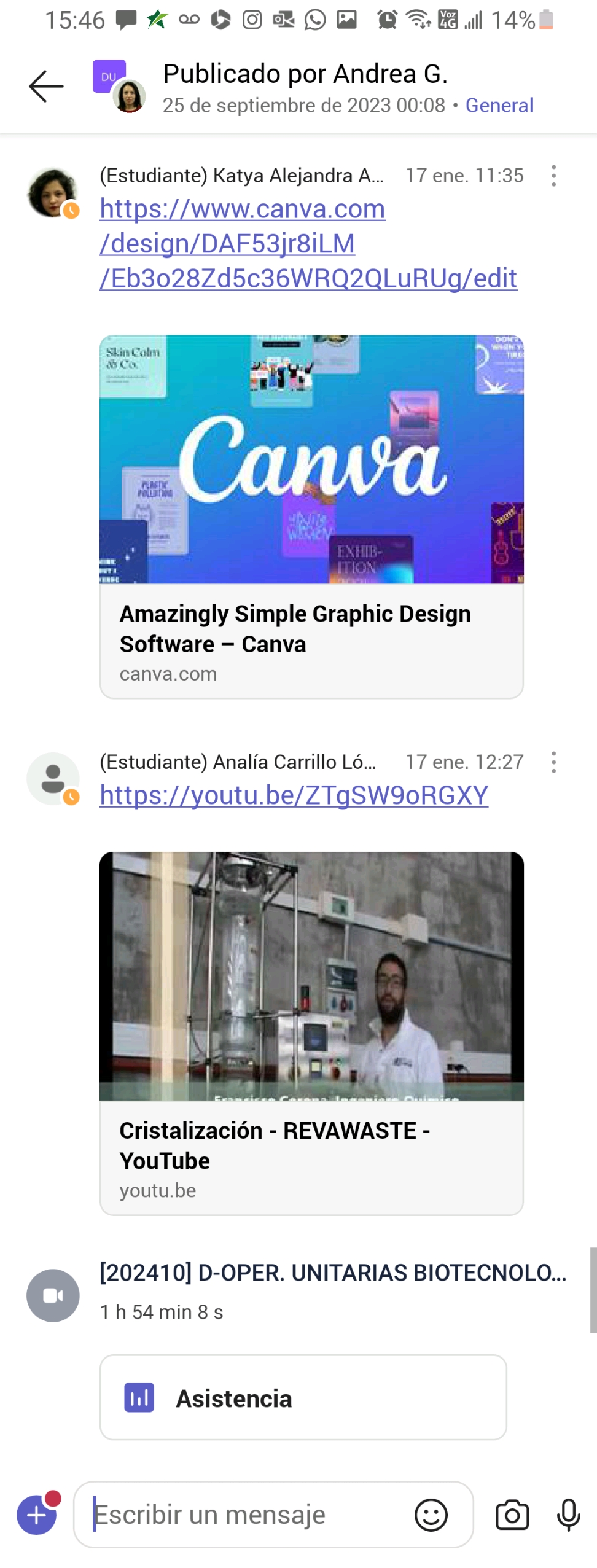Open the Canva design link
The image size is (597, 1568).
[x=307, y=243]
